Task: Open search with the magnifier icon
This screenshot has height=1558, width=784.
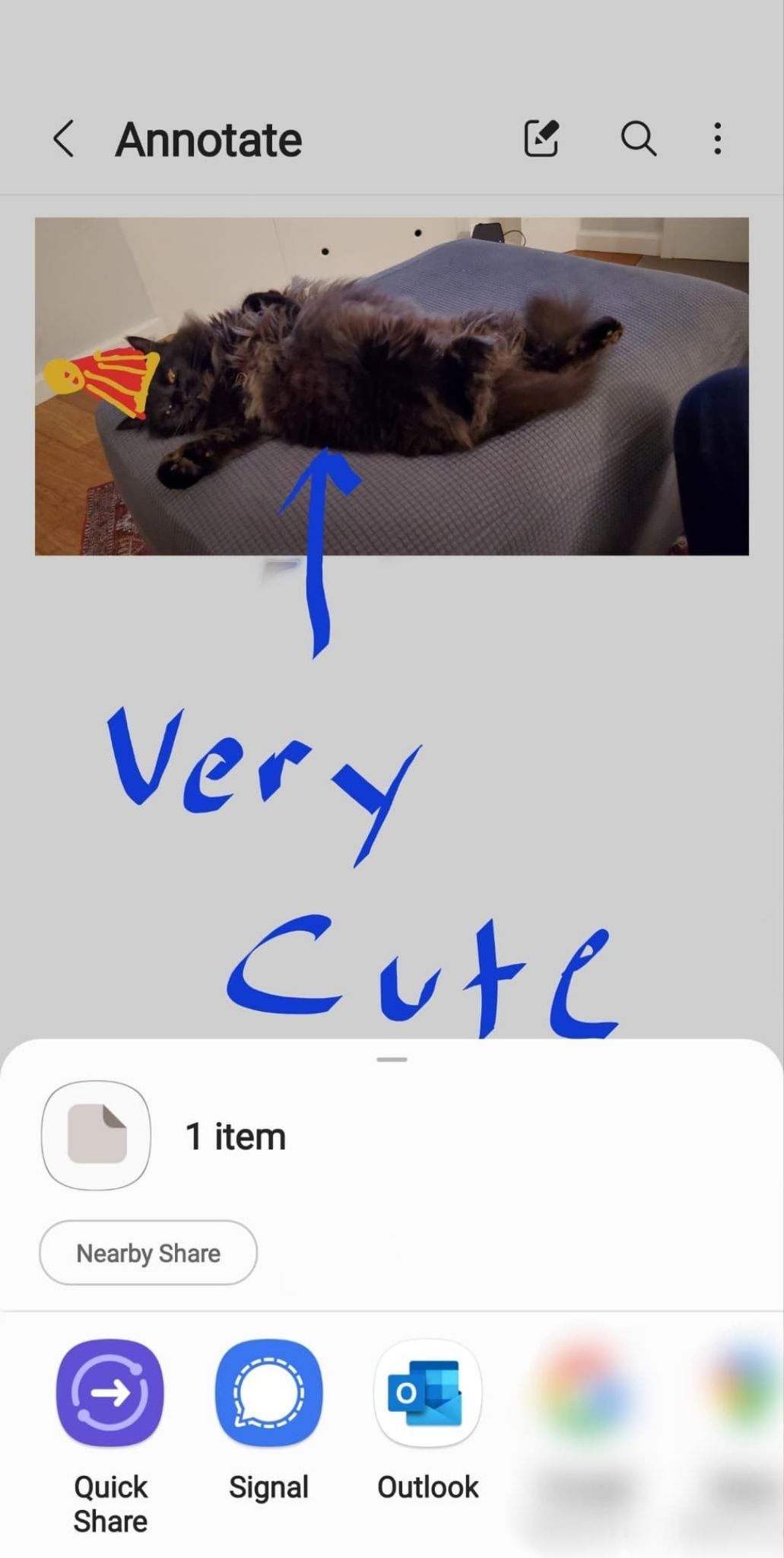Action: point(638,138)
